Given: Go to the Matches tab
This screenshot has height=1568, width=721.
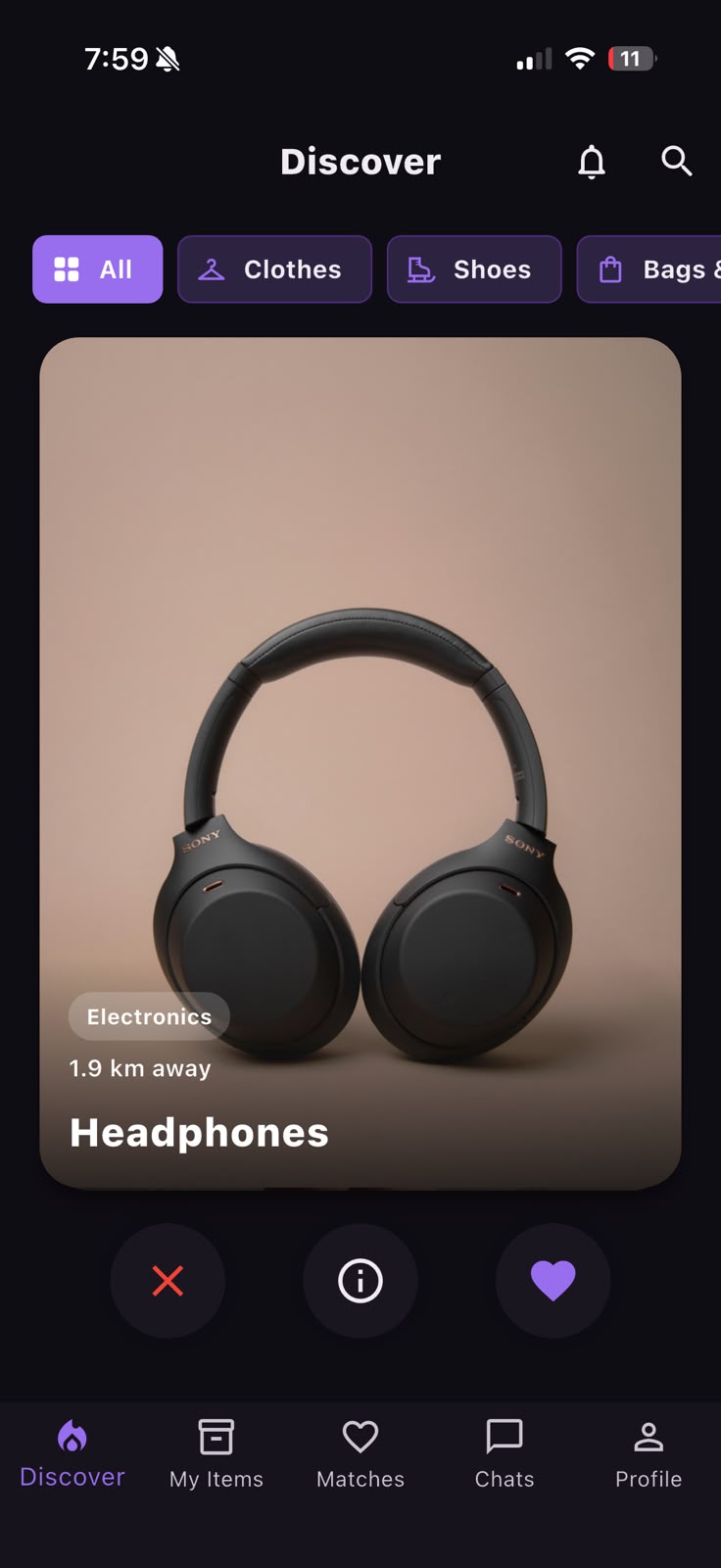Looking at the screenshot, I should tap(360, 1454).
